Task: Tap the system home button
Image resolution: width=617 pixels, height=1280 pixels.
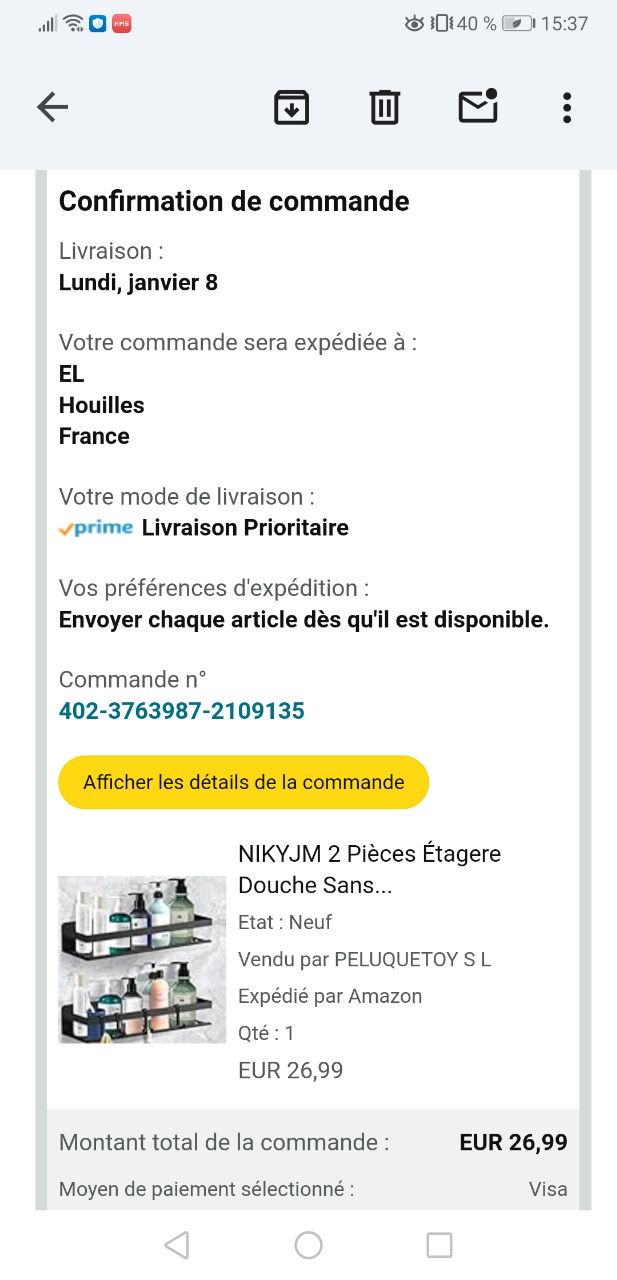Action: coord(308,1244)
